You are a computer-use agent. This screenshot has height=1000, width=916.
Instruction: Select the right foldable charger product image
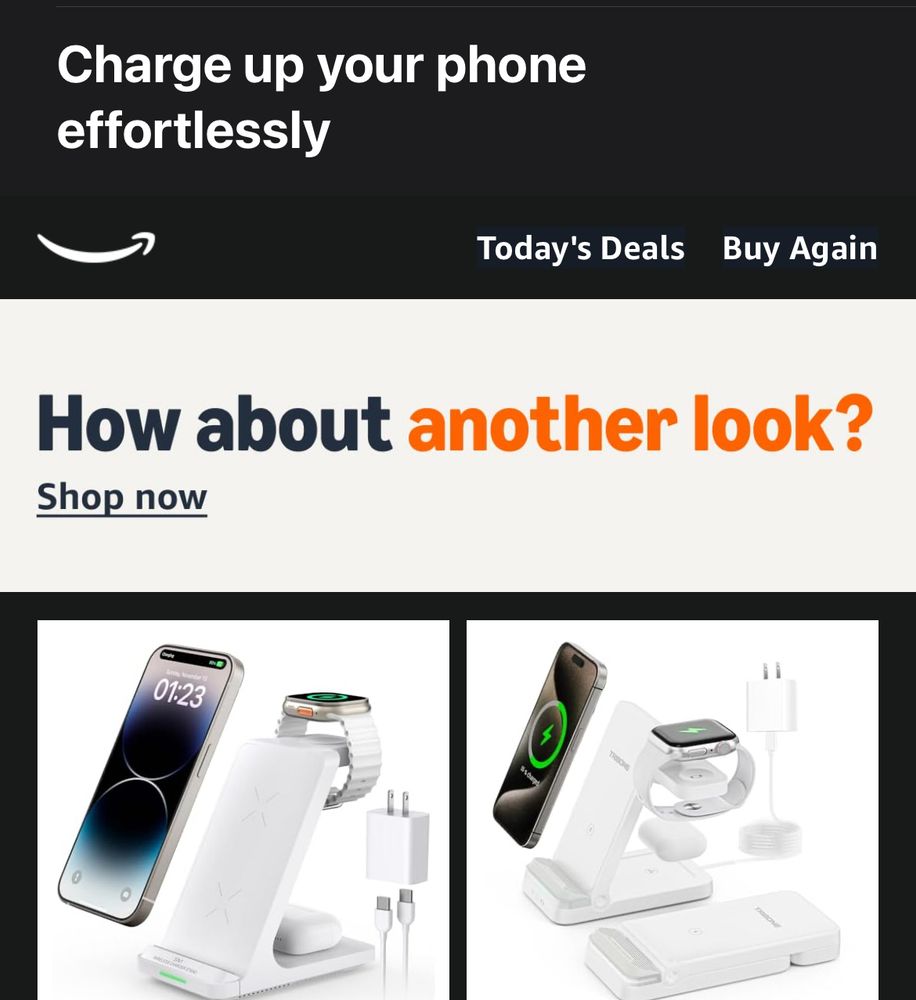pos(674,810)
